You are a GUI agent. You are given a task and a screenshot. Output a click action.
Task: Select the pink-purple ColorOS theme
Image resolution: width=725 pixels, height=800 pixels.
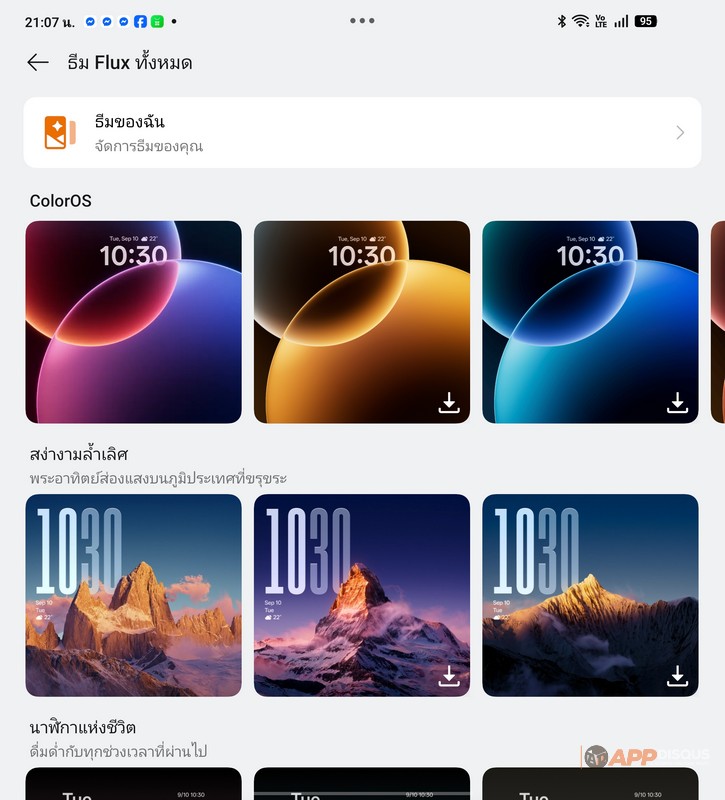[x=133, y=322]
